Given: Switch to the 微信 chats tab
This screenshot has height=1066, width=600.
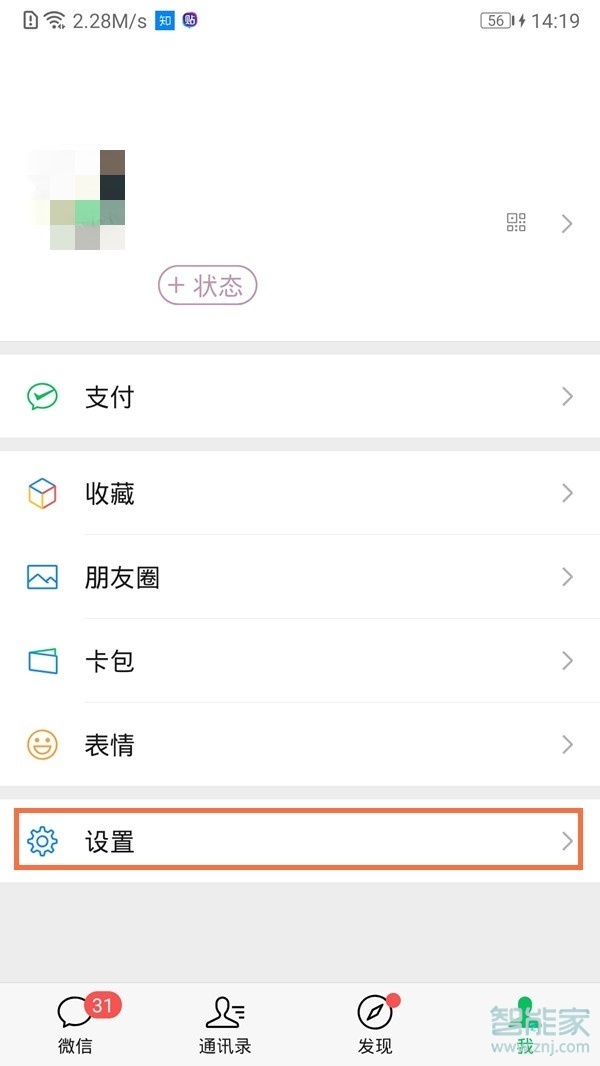Looking at the screenshot, I should pyautogui.click(x=75, y=1024).
